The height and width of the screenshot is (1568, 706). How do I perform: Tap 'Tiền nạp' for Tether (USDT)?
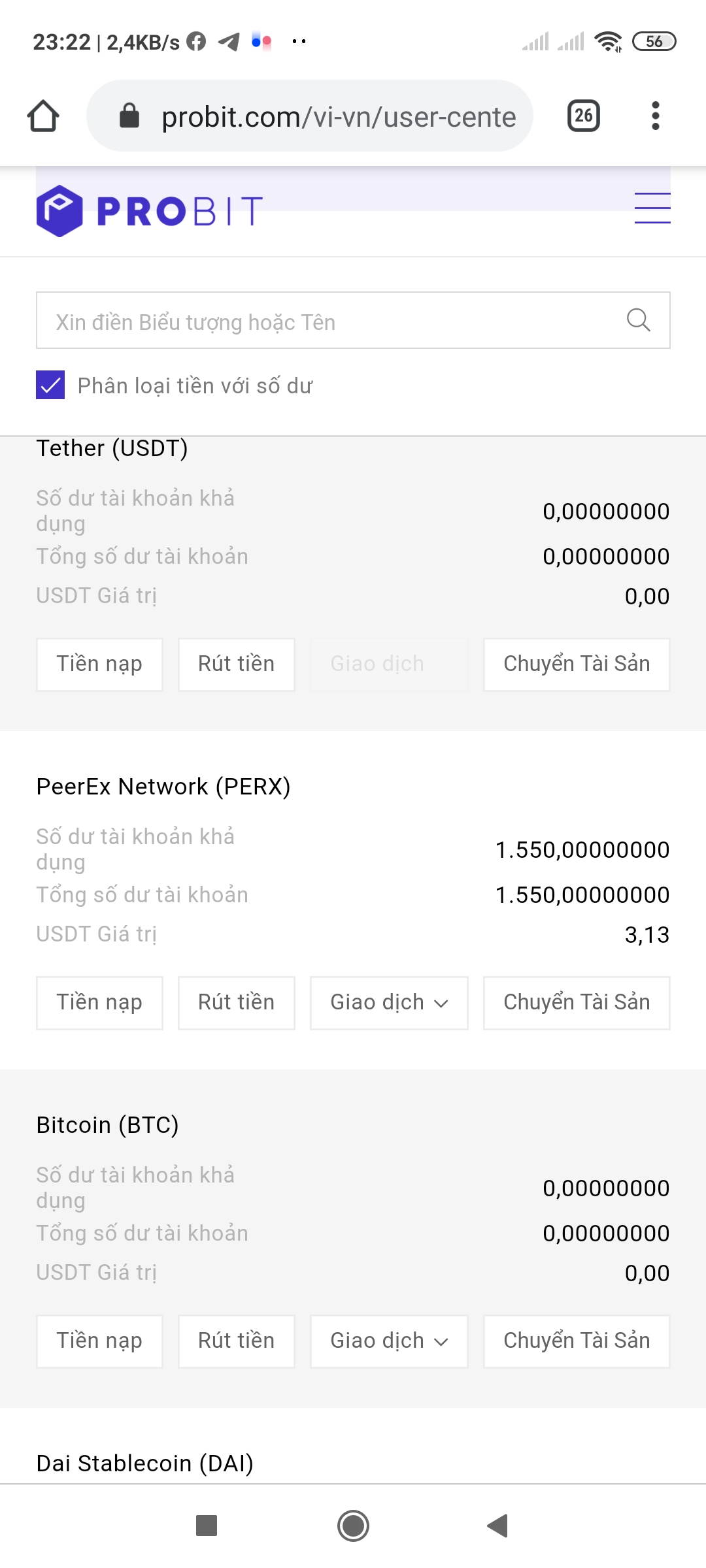(x=99, y=664)
